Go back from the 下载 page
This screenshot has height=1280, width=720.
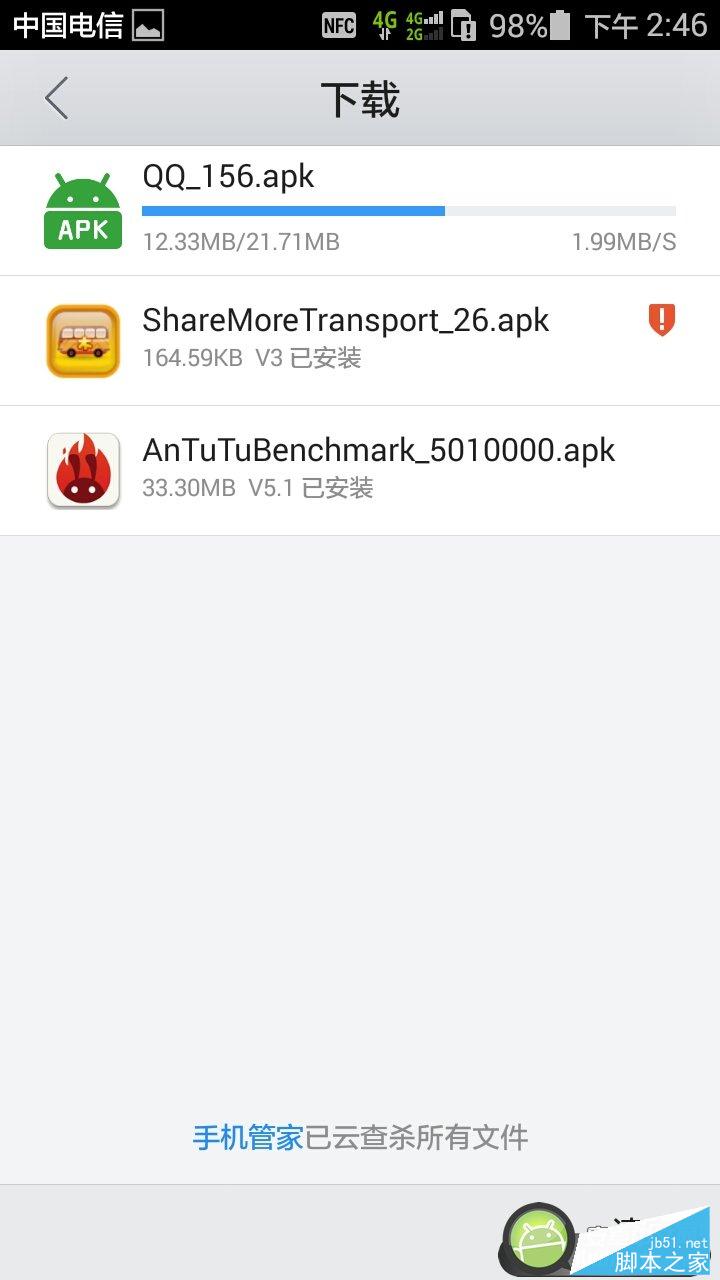point(57,99)
